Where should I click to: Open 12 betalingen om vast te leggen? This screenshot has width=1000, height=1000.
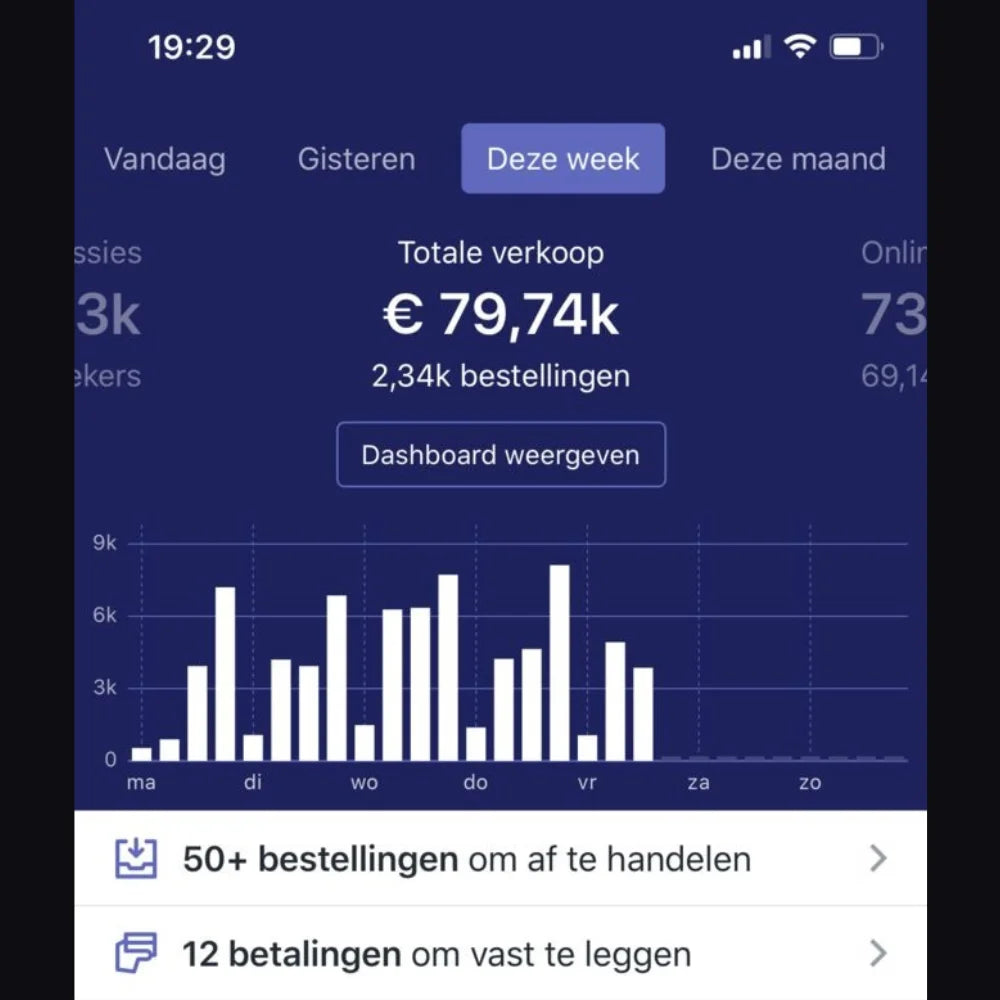click(x=500, y=954)
